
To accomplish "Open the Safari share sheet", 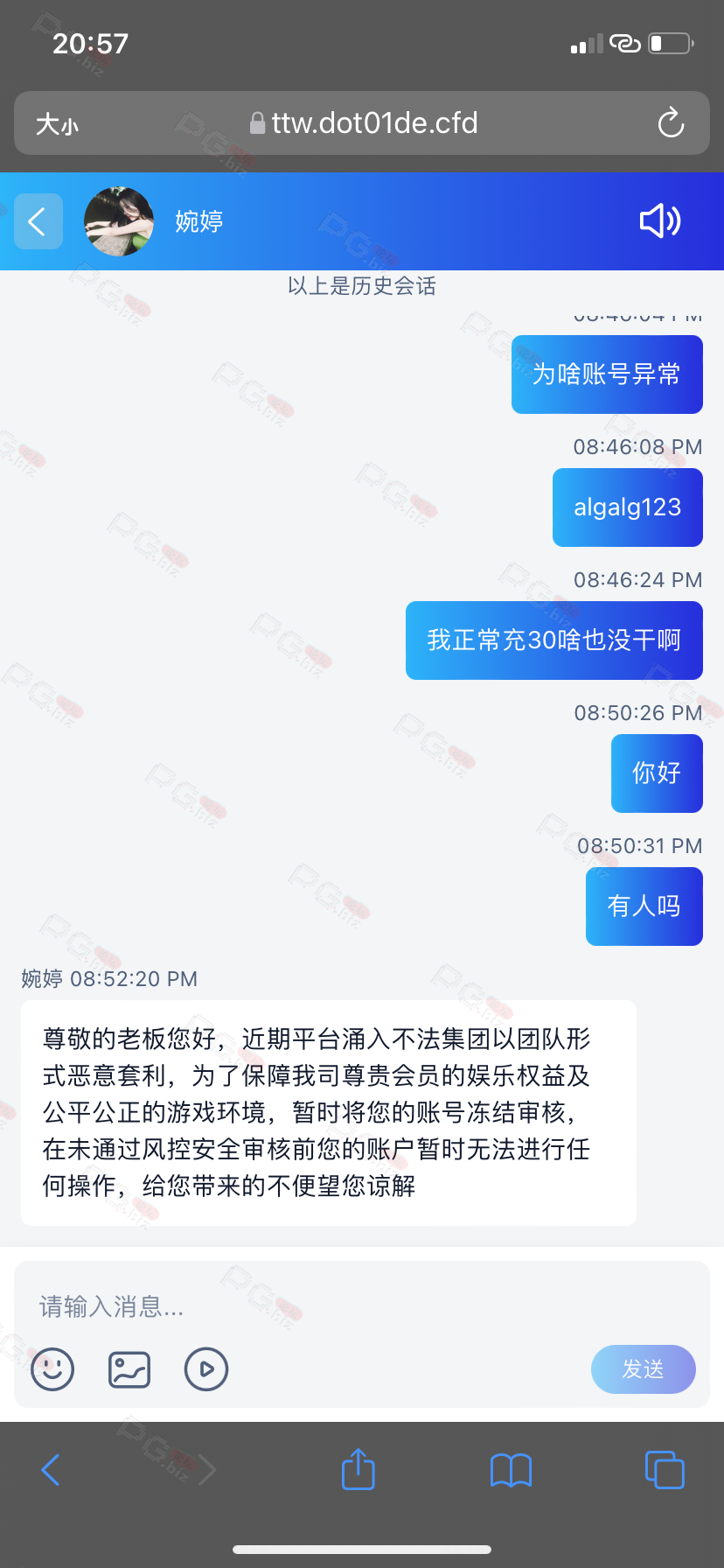I will pos(358,1470).
